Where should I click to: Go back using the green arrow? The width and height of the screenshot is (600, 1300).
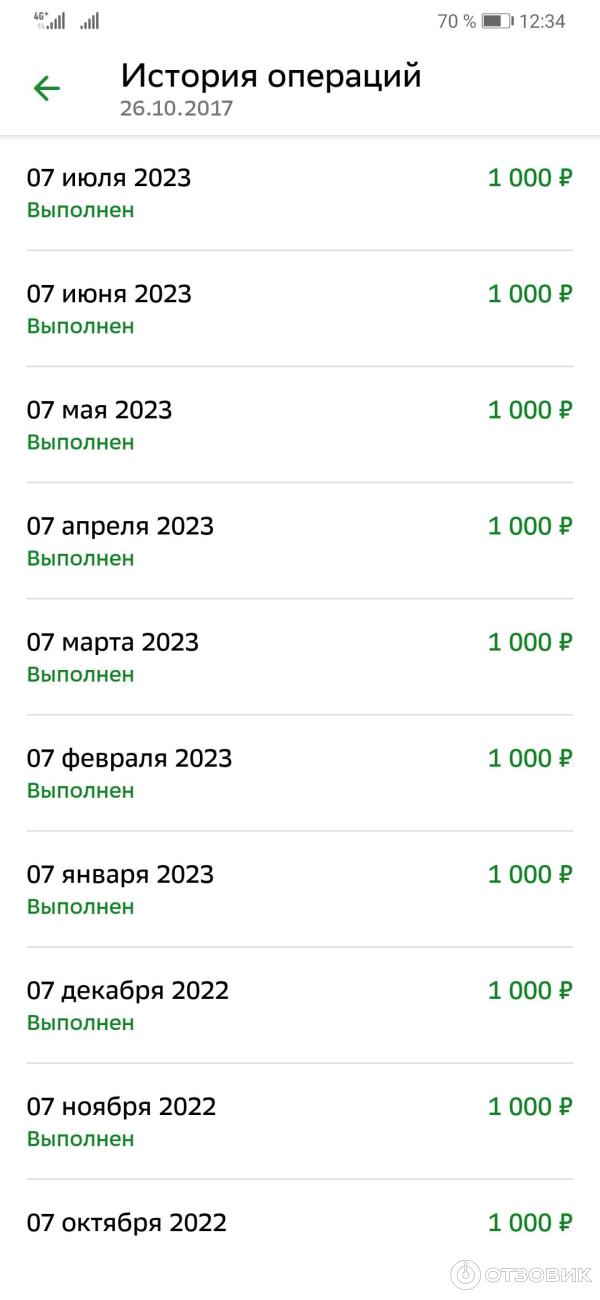point(47,89)
